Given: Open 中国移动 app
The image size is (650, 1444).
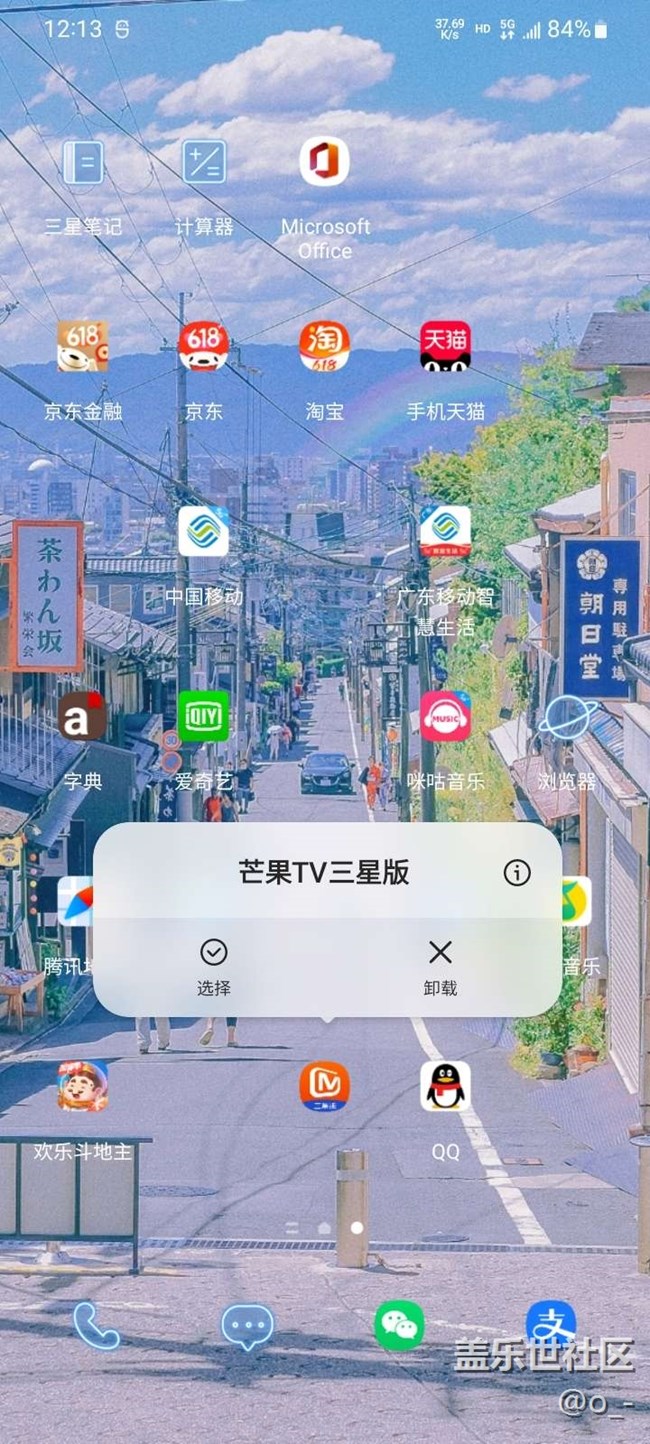Looking at the screenshot, I should (204, 532).
